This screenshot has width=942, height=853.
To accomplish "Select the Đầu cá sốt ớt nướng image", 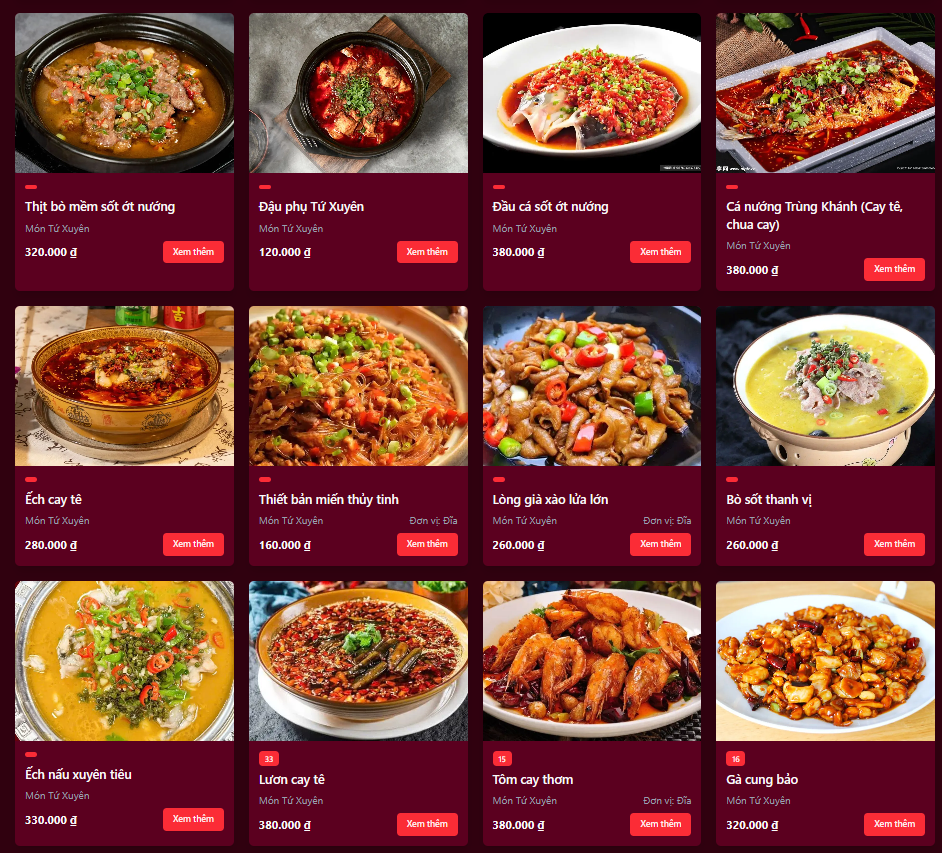I will point(592,93).
